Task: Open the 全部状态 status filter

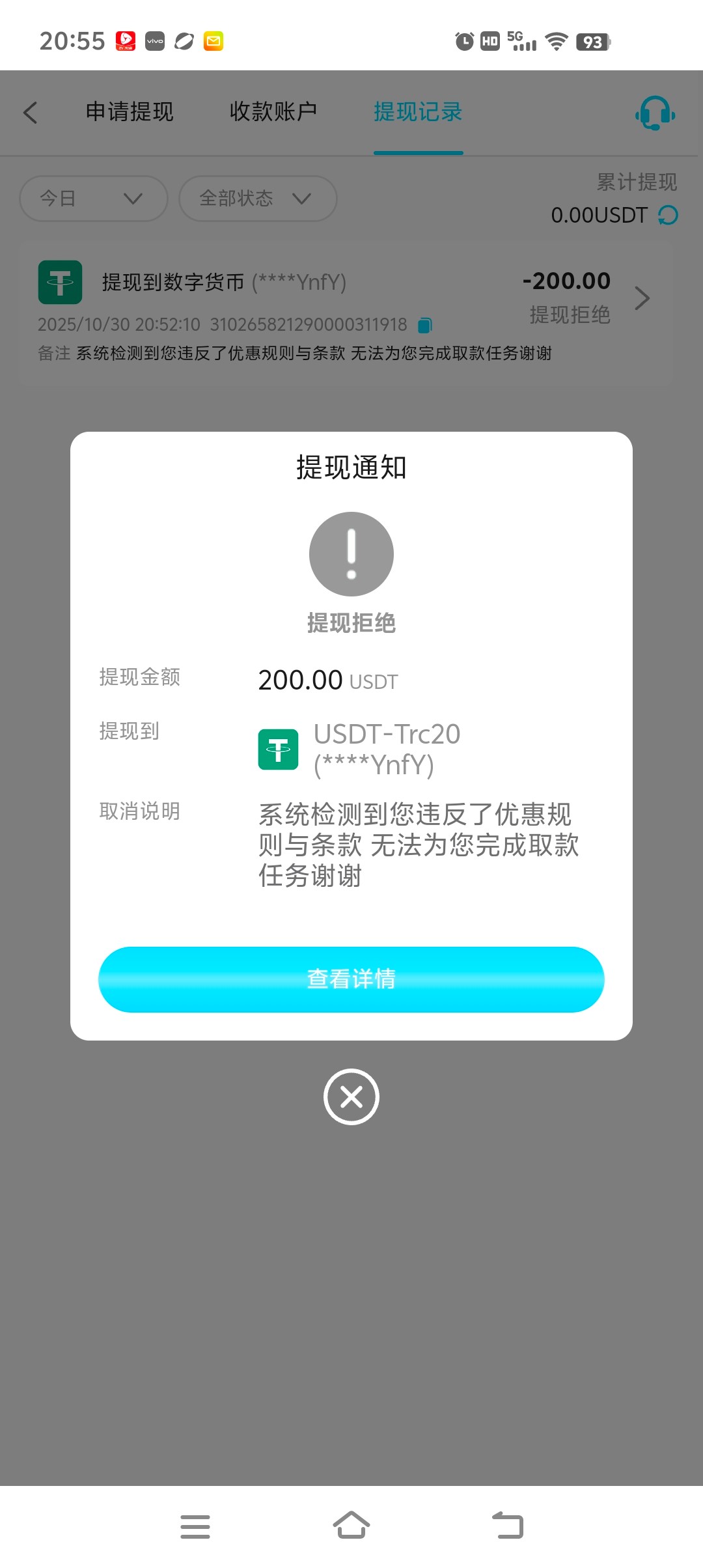Action: pyautogui.click(x=257, y=199)
